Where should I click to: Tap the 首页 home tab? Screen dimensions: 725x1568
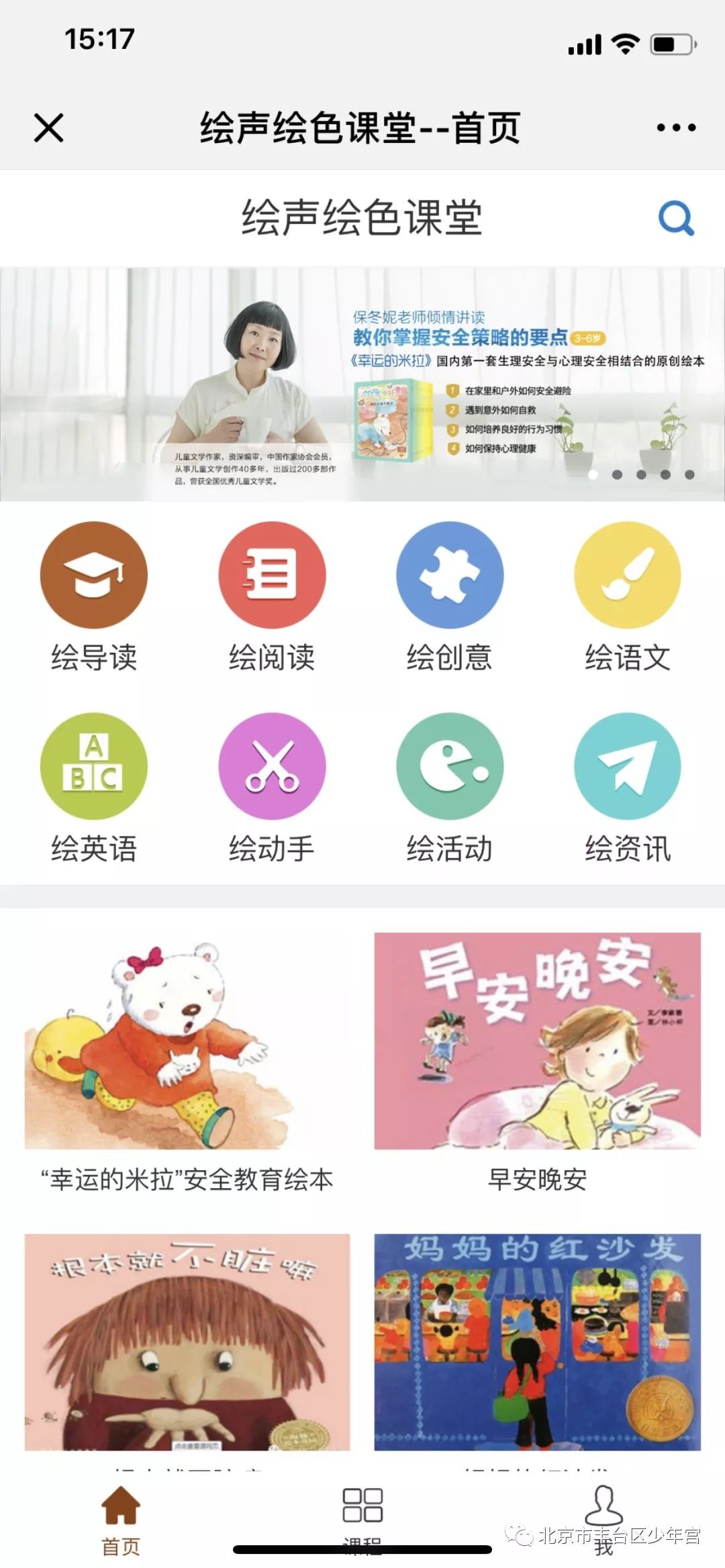[x=121, y=1519]
